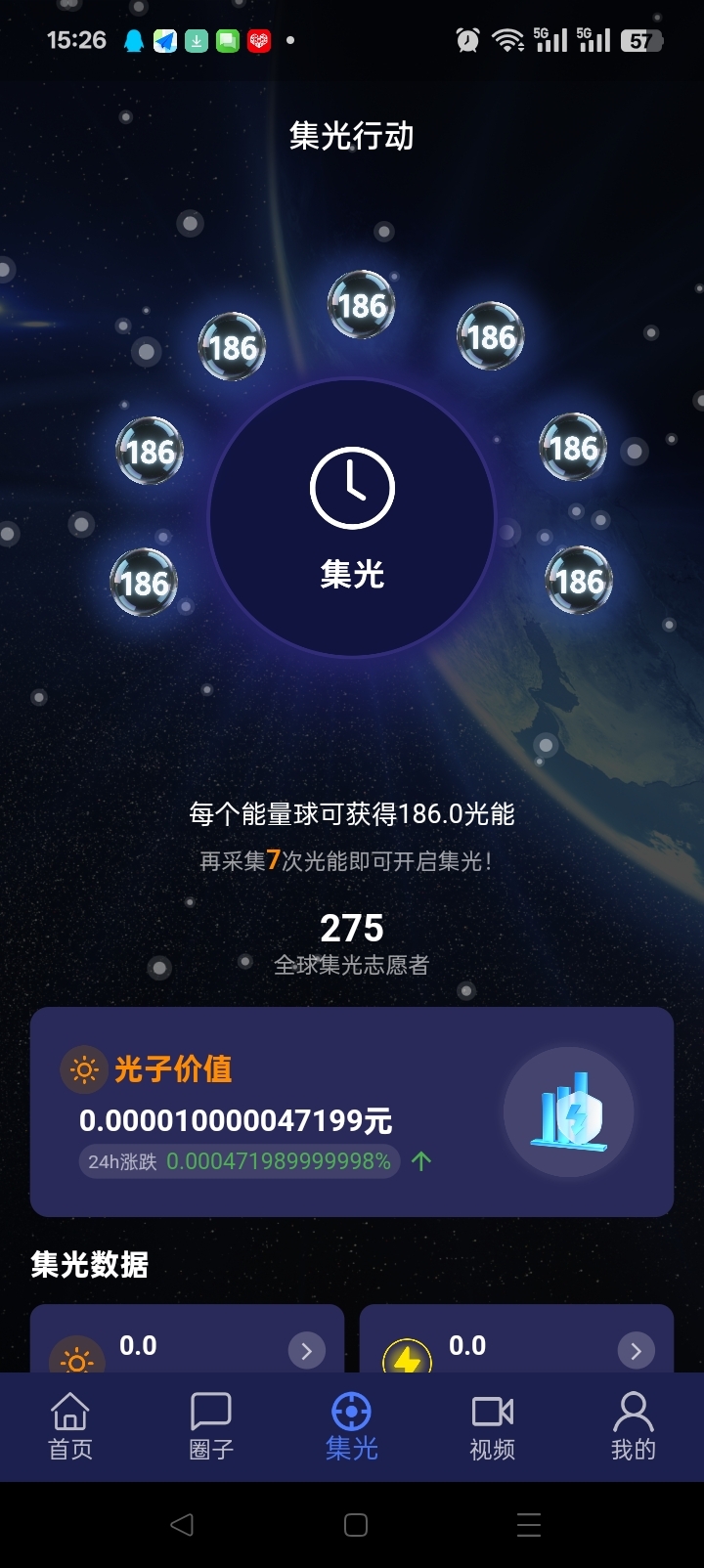Expand the left 集光数据 card with arrow chevron

point(306,1350)
